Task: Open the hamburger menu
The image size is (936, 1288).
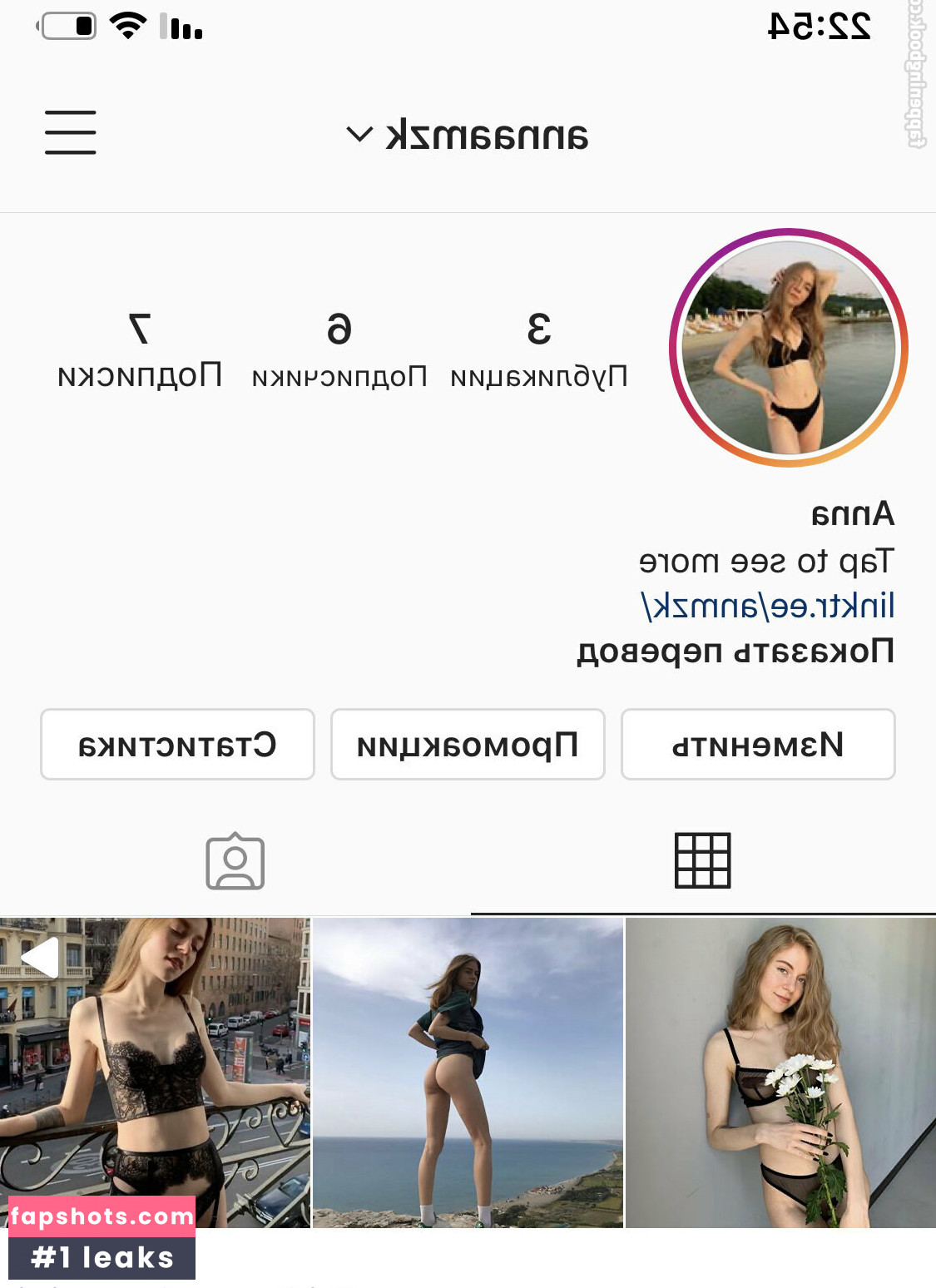Action: pyautogui.click(x=71, y=133)
